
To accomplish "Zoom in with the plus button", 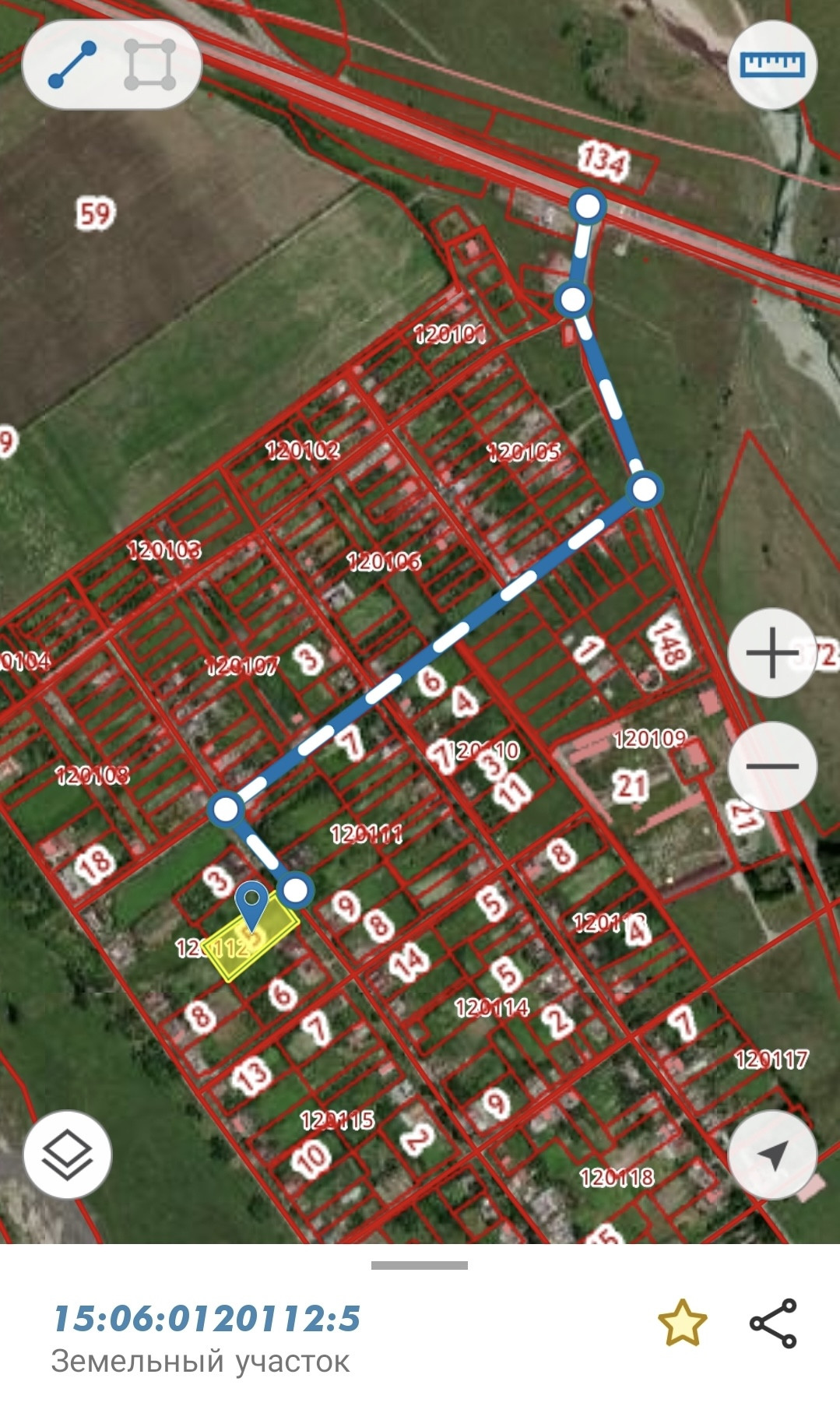I will coord(772,652).
